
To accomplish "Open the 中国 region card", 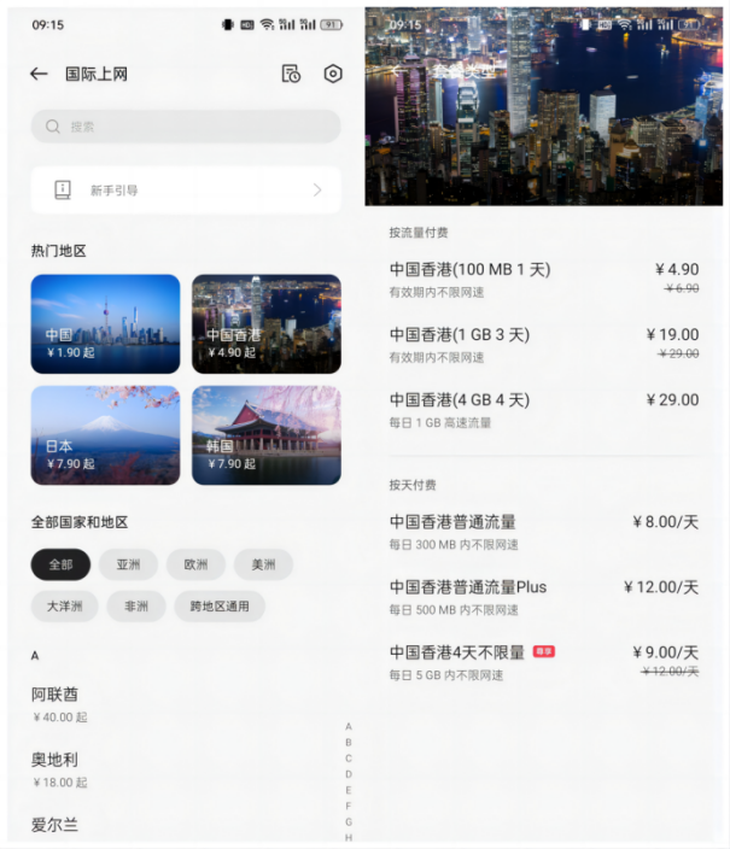I will point(106,324).
